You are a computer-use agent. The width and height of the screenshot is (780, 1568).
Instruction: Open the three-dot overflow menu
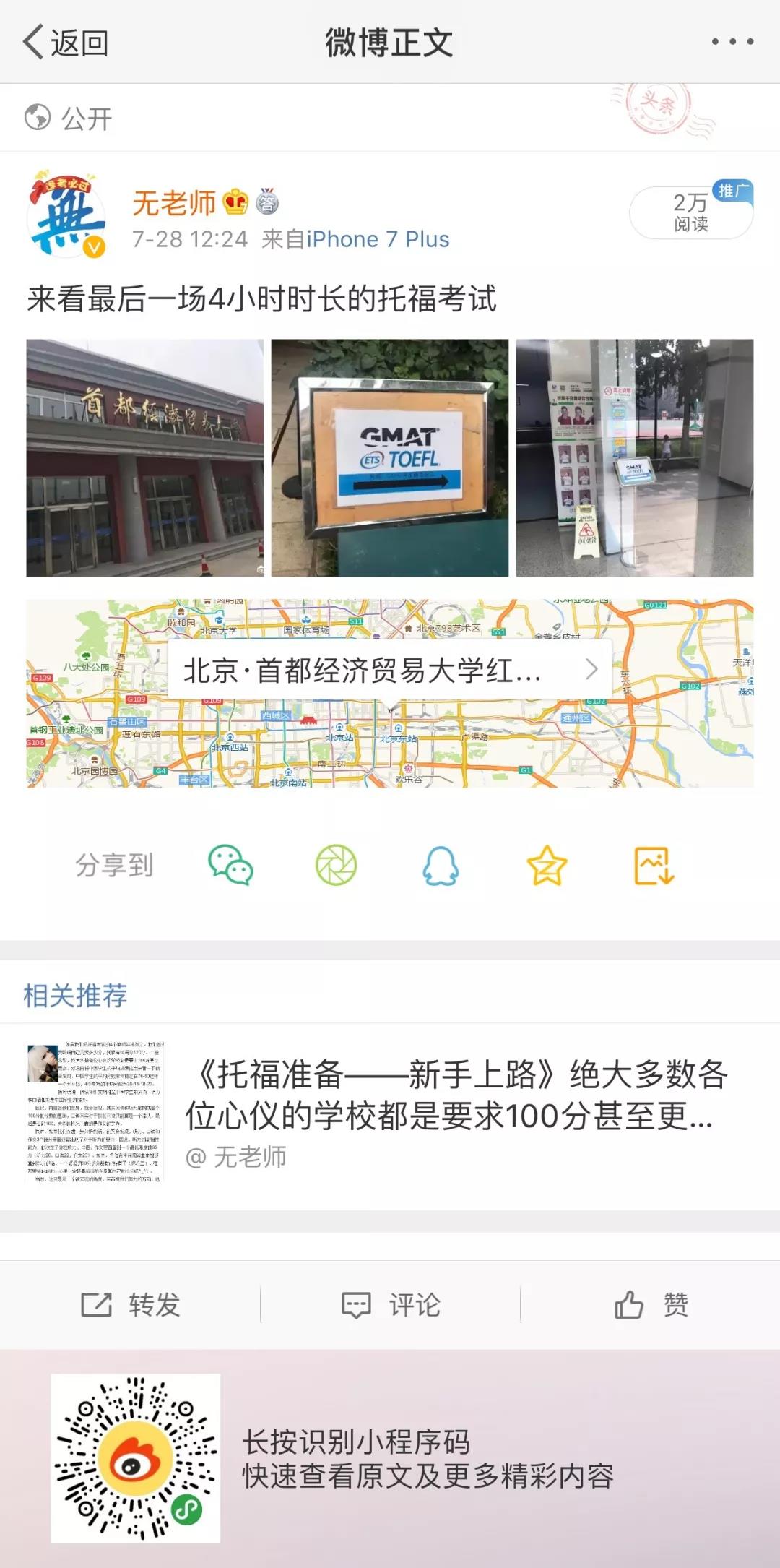[732, 42]
